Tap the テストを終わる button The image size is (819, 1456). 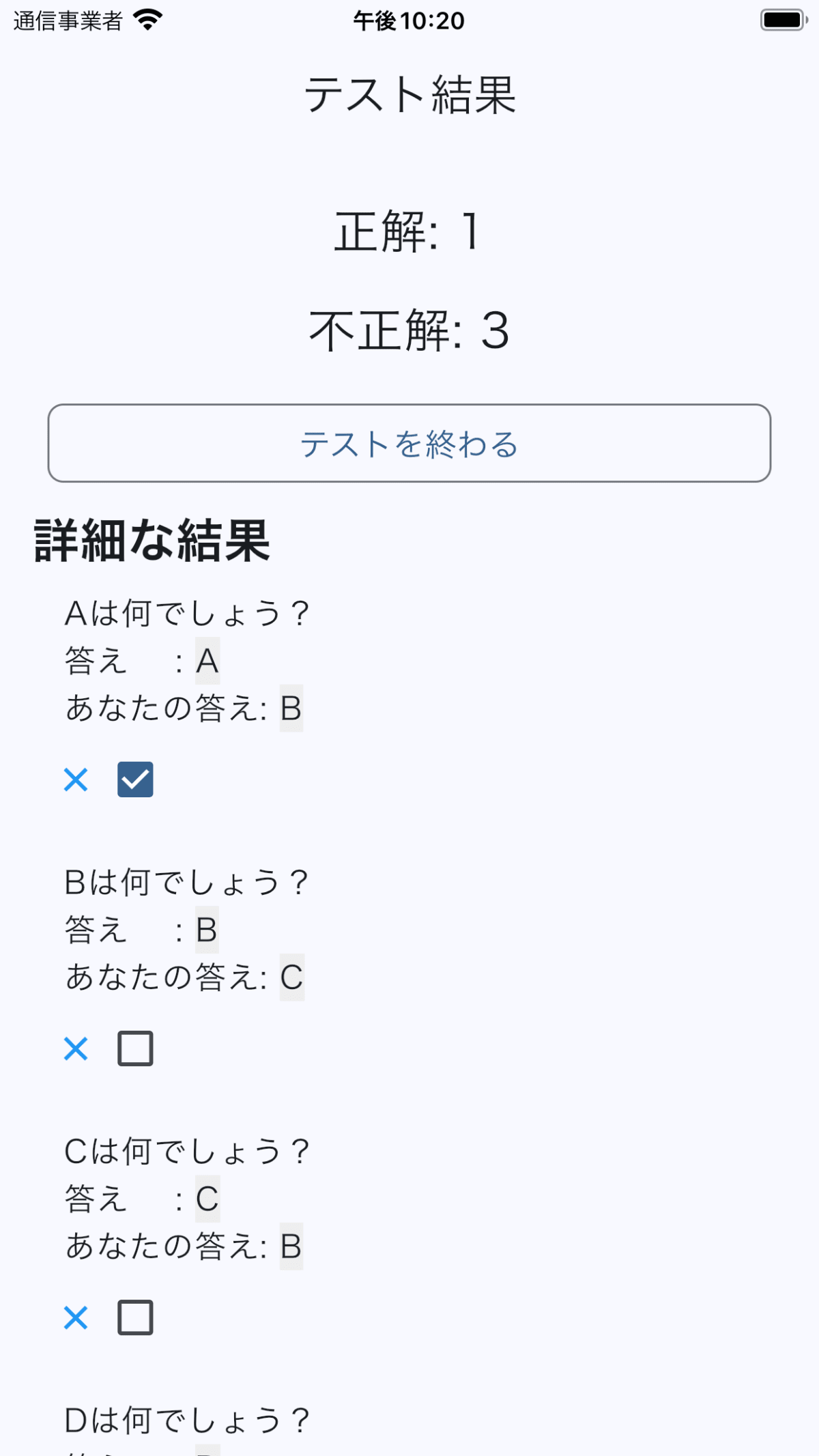coord(409,444)
